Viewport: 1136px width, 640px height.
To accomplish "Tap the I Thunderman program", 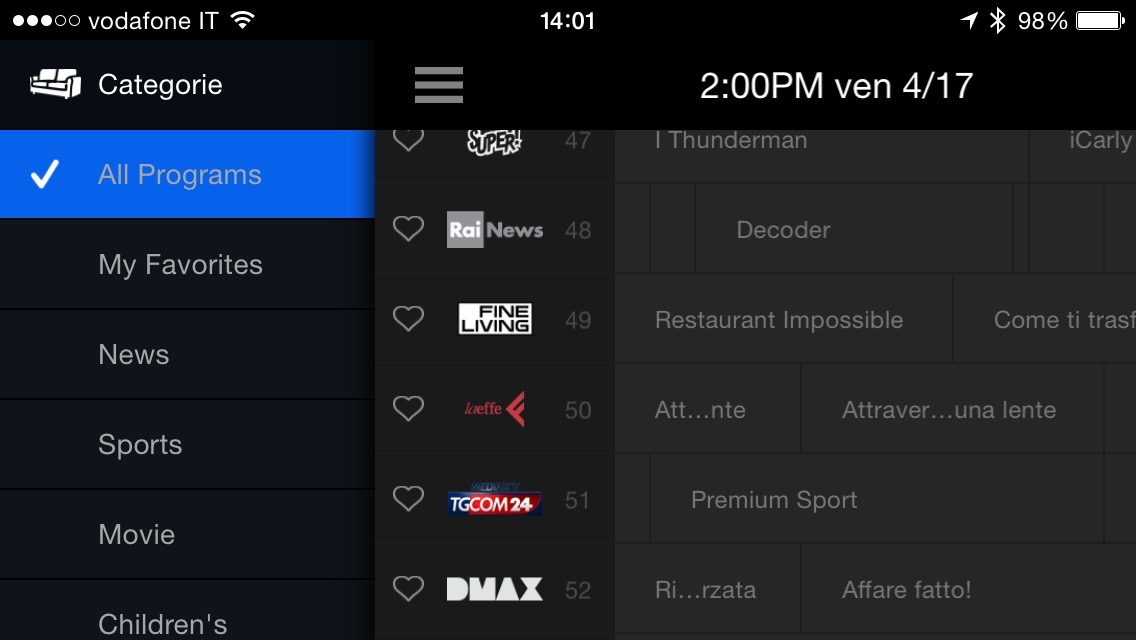I will click(730, 142).
